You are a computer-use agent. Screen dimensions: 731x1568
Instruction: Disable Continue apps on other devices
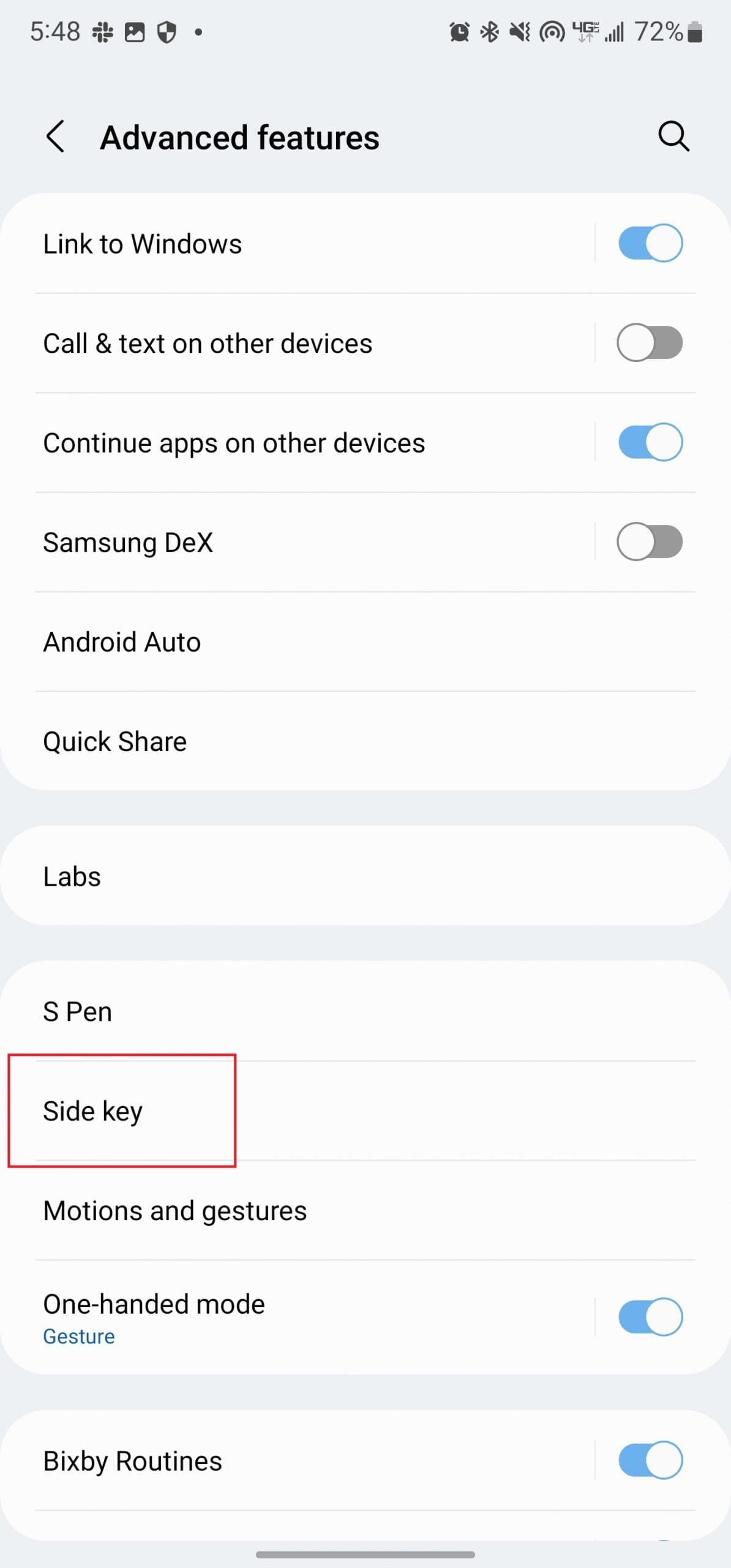[650, 442]
